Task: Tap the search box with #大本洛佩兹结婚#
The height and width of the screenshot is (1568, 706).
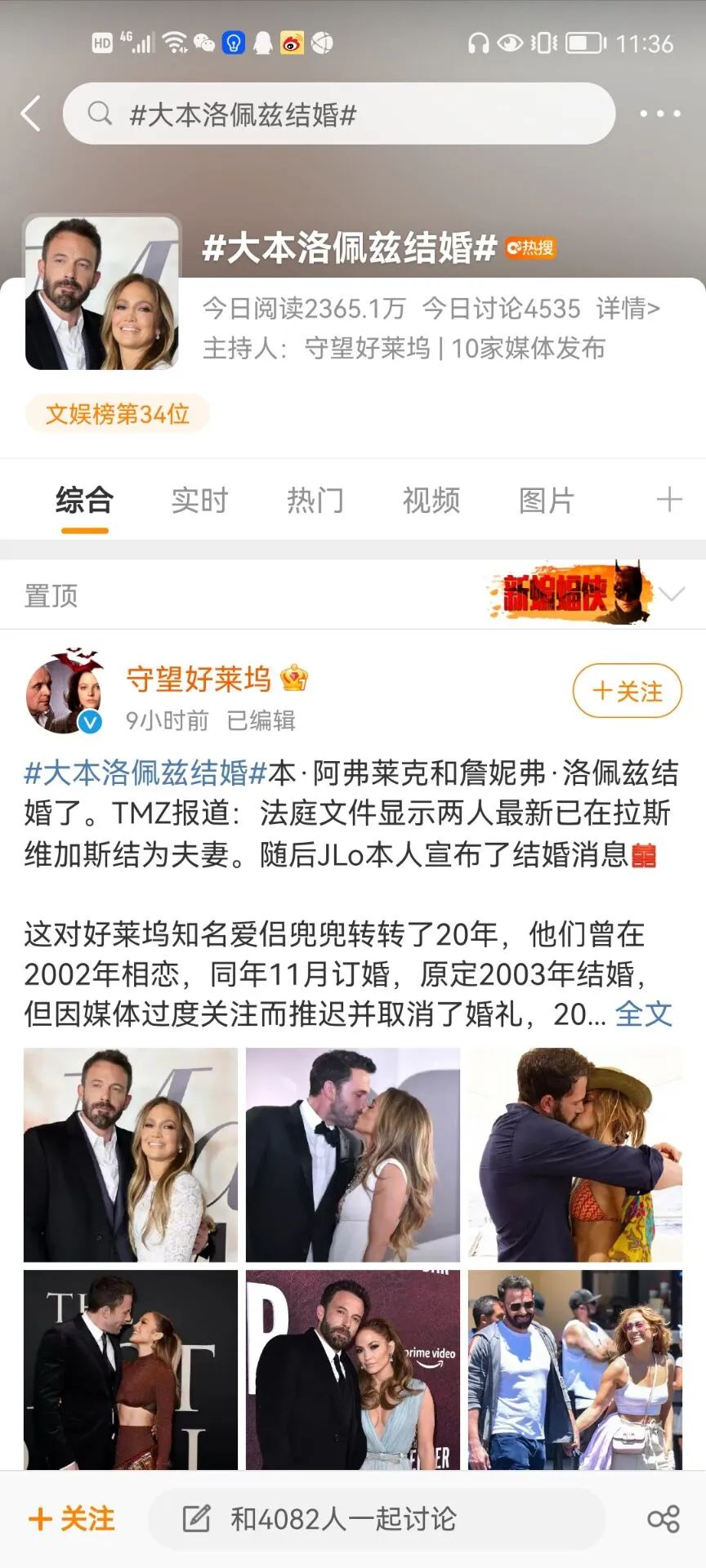Action: (x=338, y=114)
